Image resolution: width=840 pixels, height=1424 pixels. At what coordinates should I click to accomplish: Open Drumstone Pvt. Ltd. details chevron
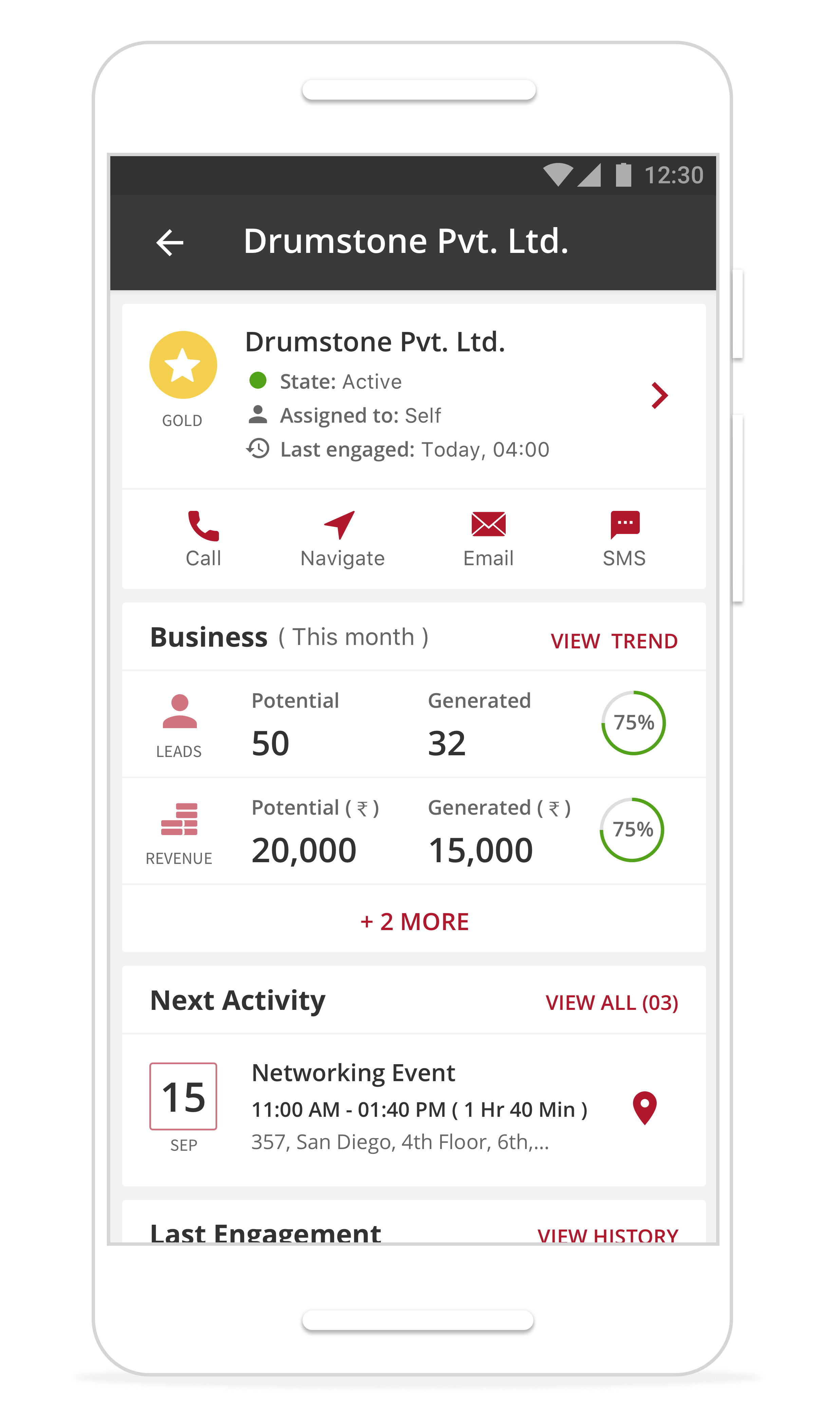pos(659,395)
